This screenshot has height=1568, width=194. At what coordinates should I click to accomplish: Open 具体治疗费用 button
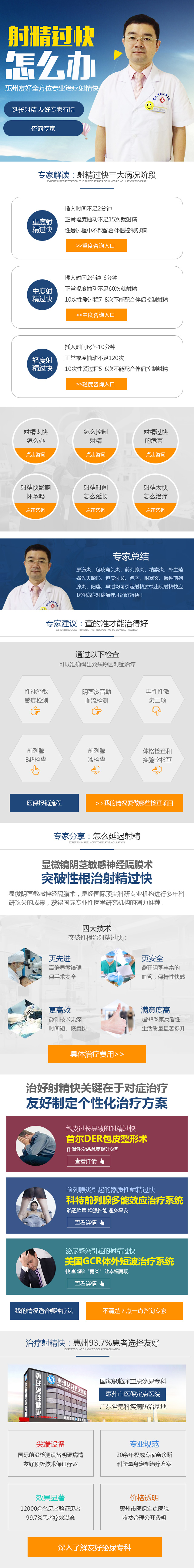point(97,1054)
